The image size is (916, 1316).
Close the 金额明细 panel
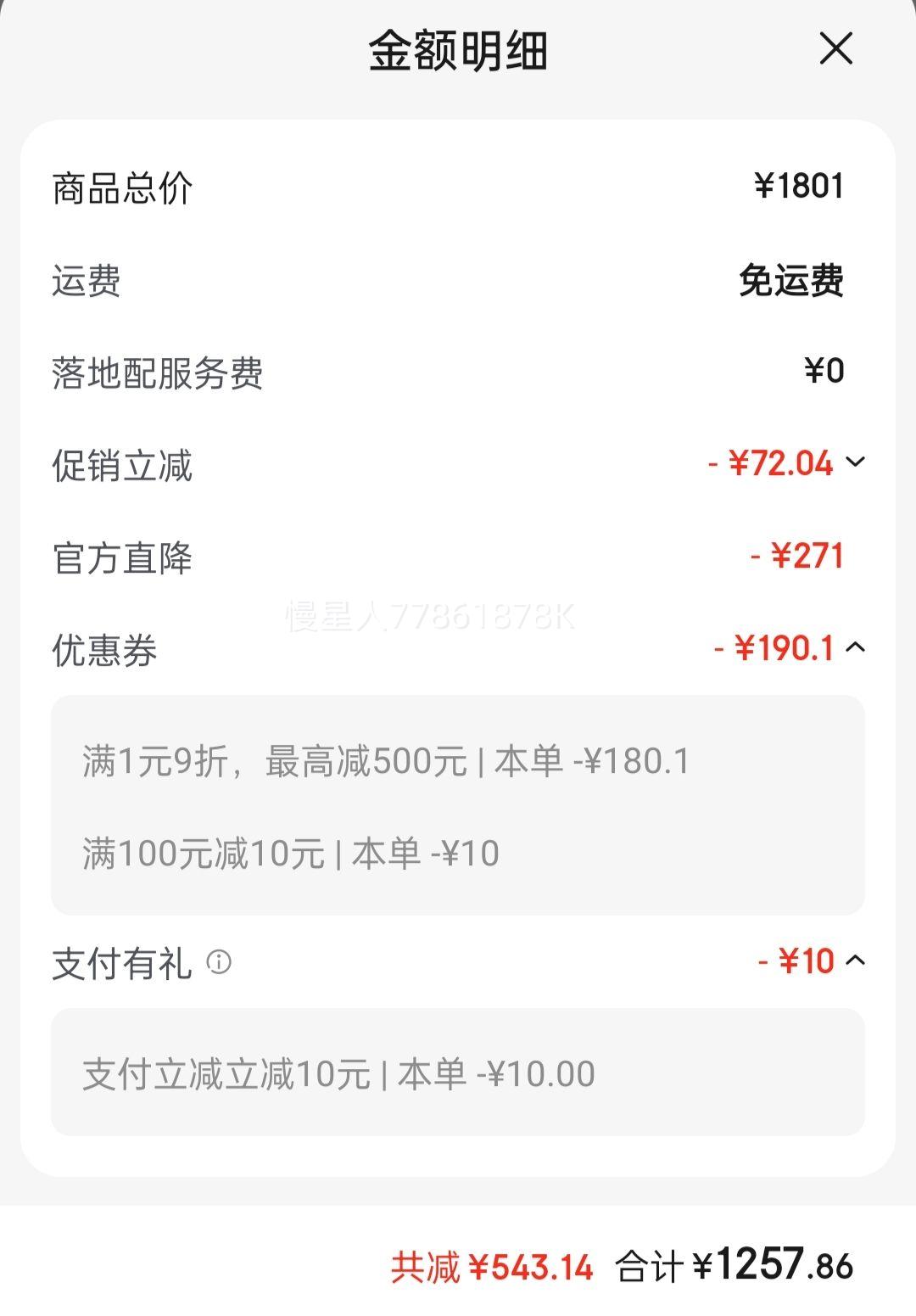tap(835, 49)
